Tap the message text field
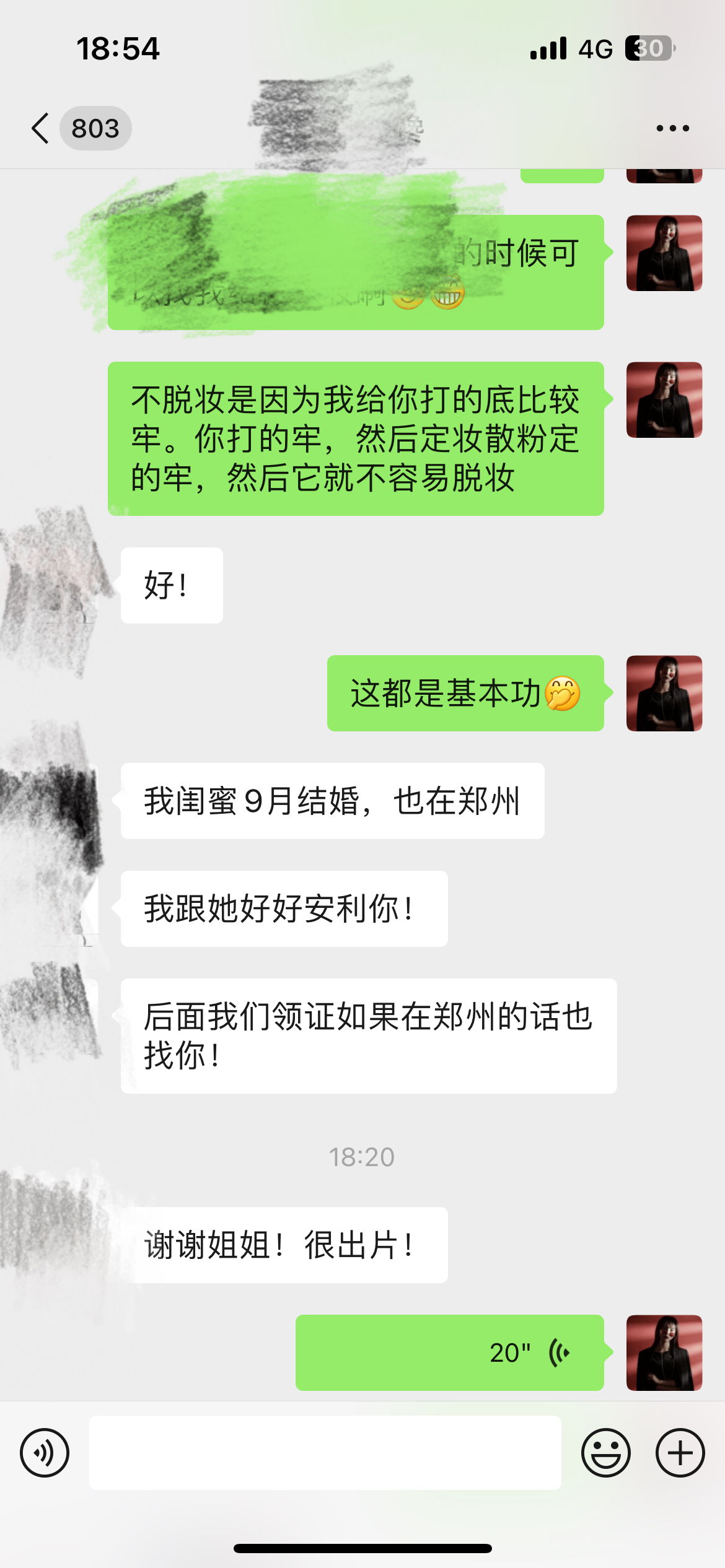 [x=325, y=1453]
